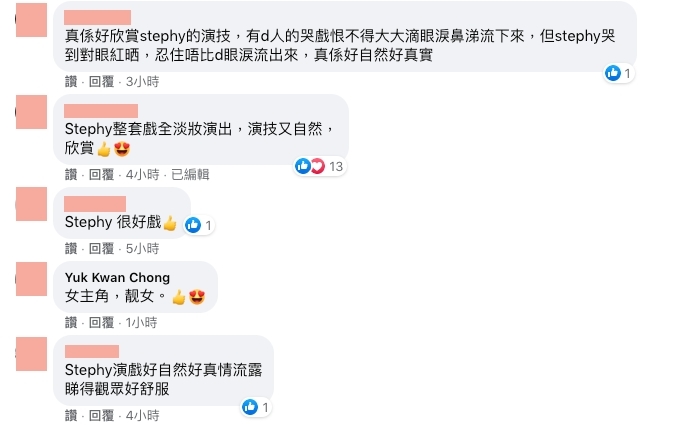Viewport: 679px width, 425px height.
Task: Open the 13 reactions list
Action: coord(320,166)
